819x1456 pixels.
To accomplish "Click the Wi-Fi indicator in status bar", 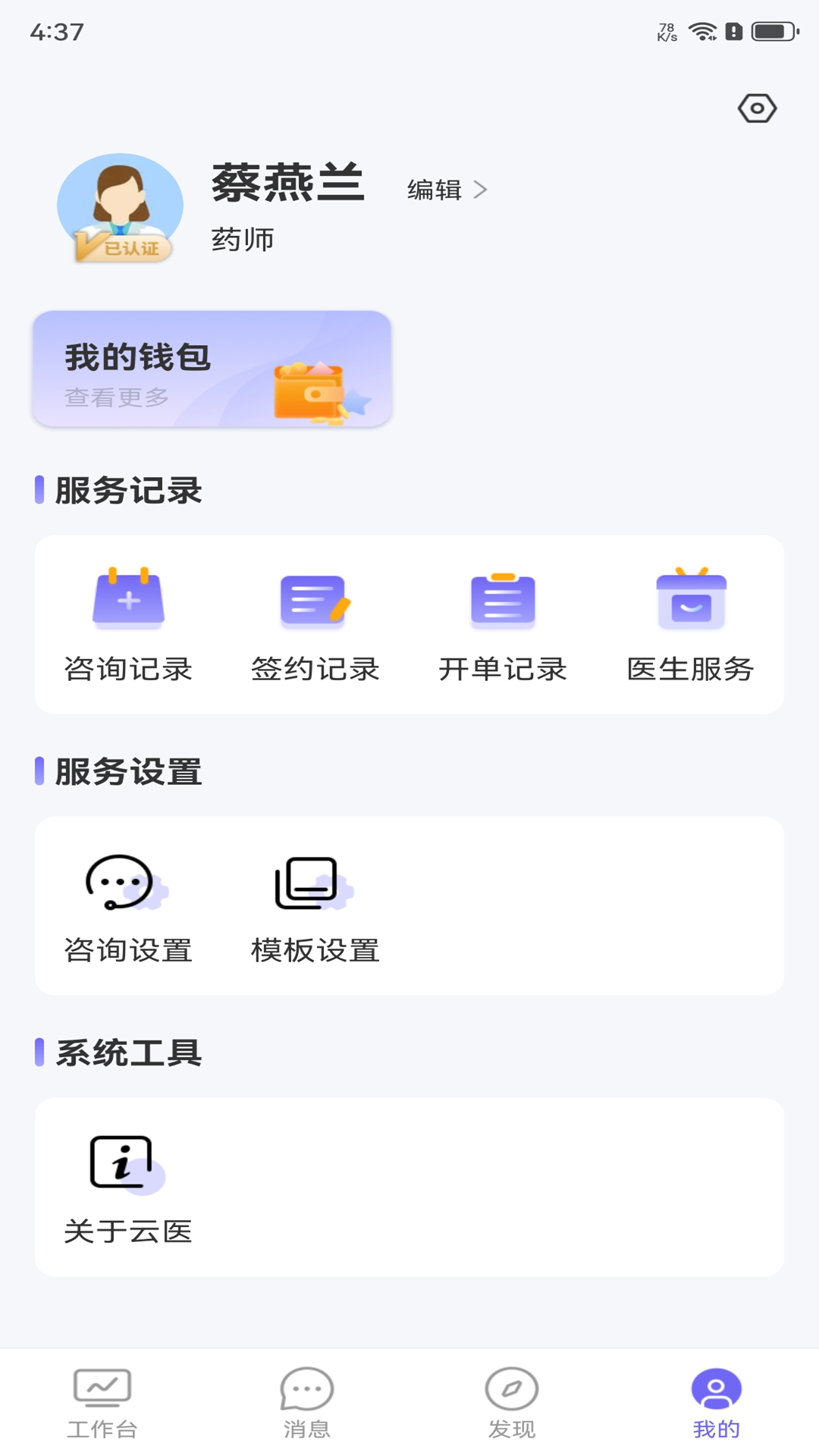I will (x=701, y=30).
